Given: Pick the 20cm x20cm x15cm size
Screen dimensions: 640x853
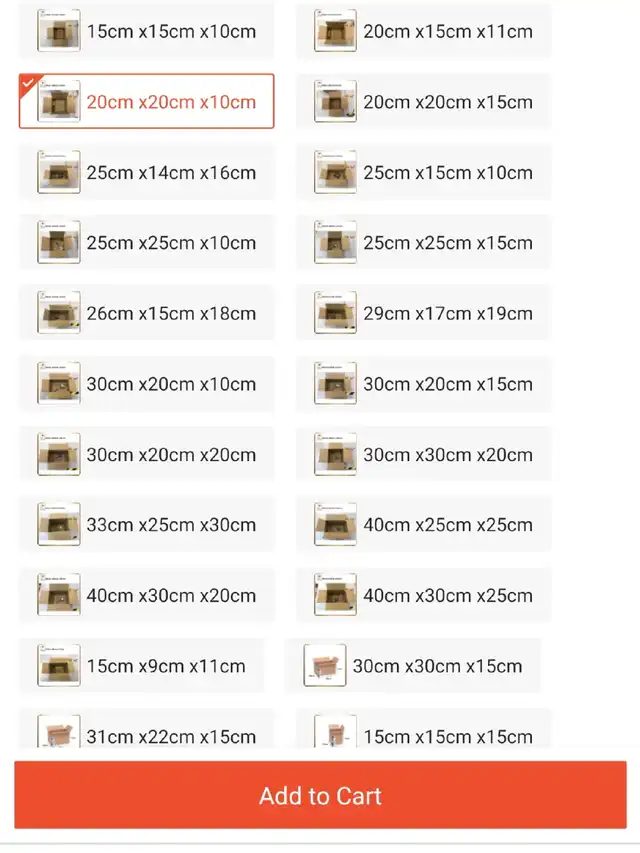Looking at the screenshot, I should [x=423, y=101].
